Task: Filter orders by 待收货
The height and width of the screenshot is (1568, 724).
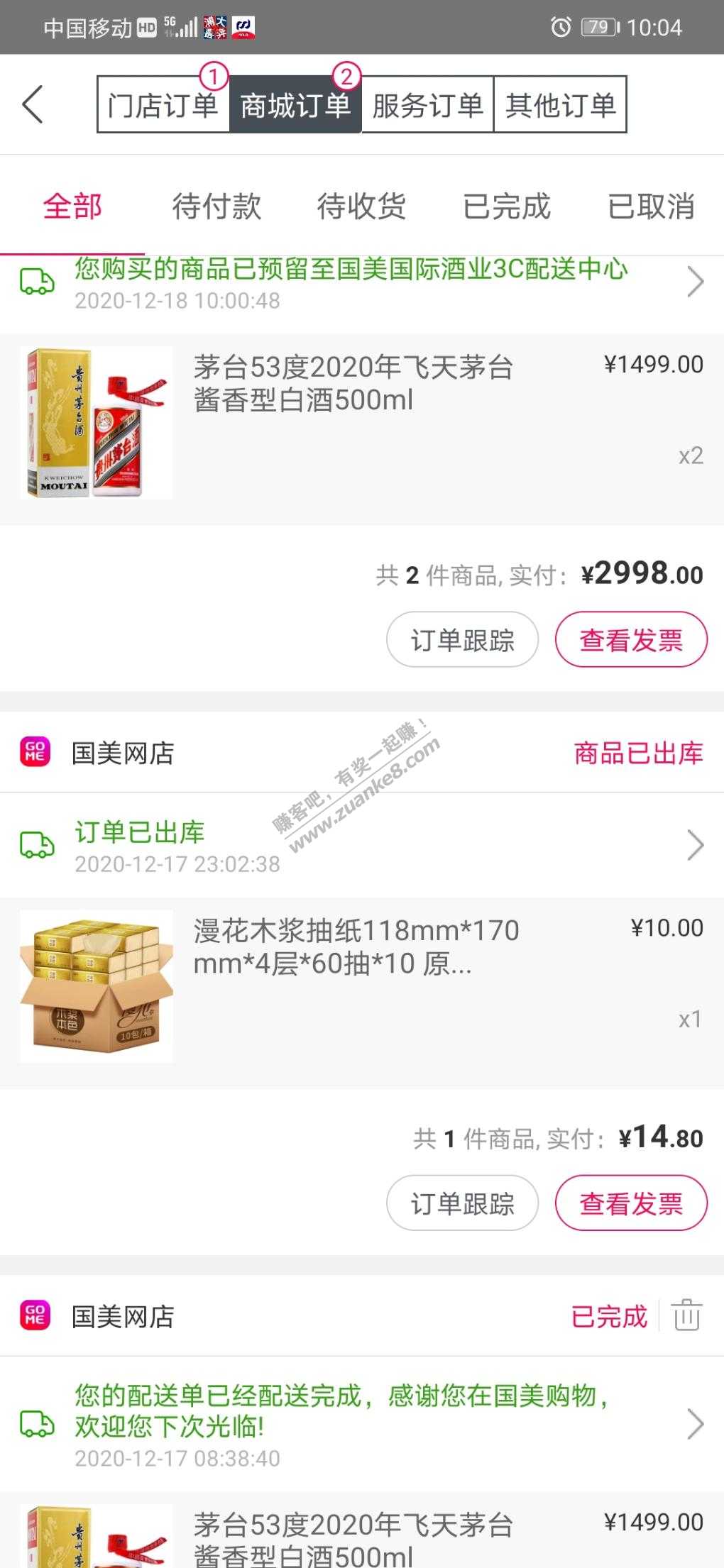Action: pos(361,206)
